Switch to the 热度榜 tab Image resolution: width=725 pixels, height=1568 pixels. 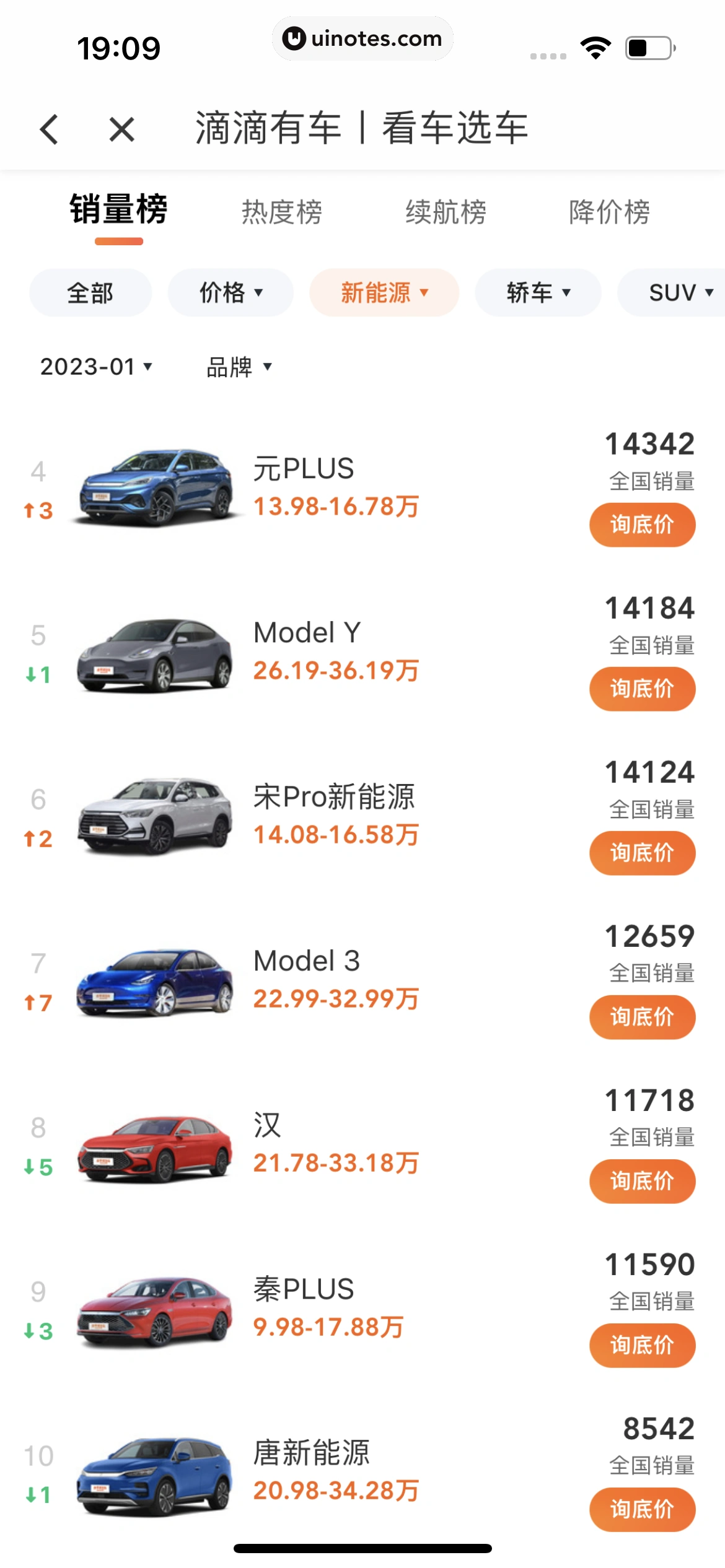point(282,211)
